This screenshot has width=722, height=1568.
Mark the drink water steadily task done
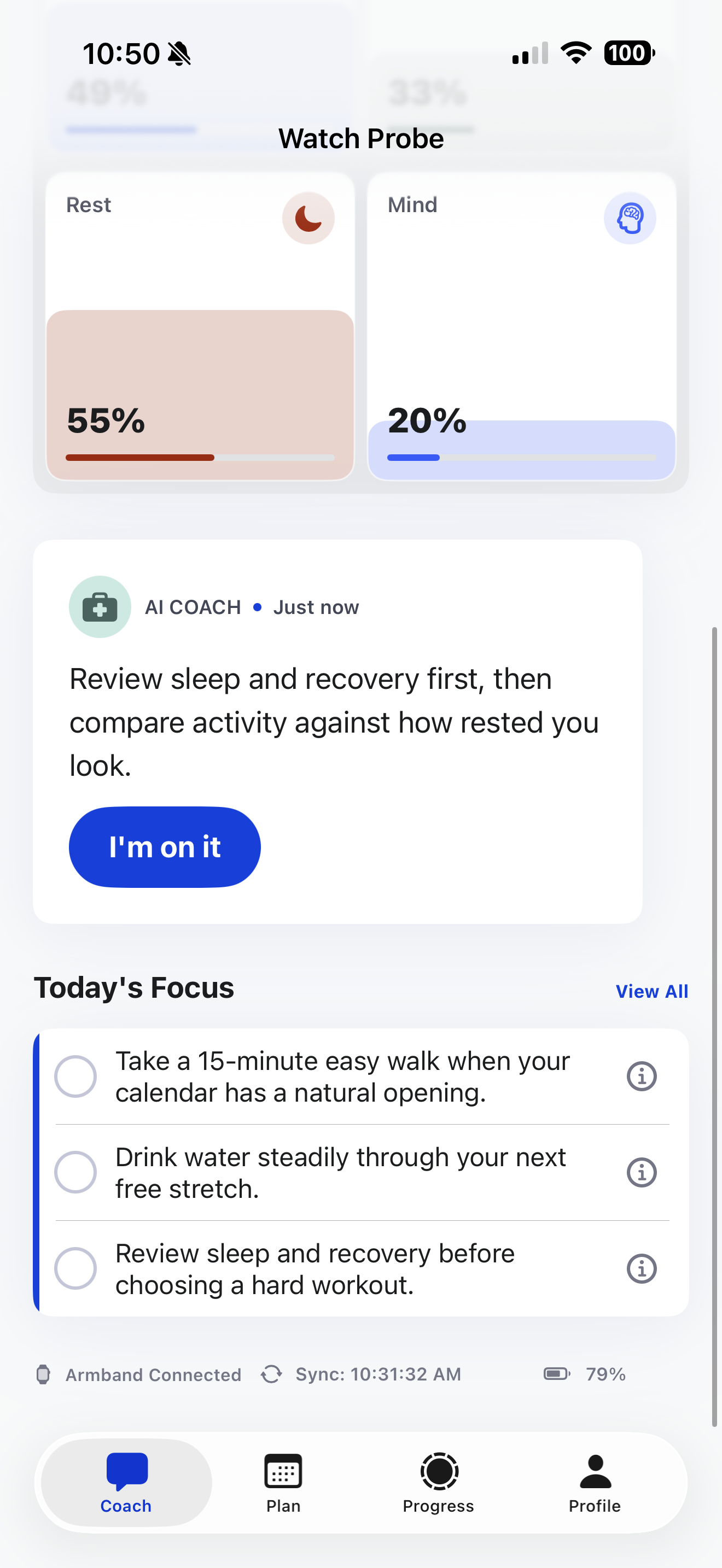coord(75,1172)
